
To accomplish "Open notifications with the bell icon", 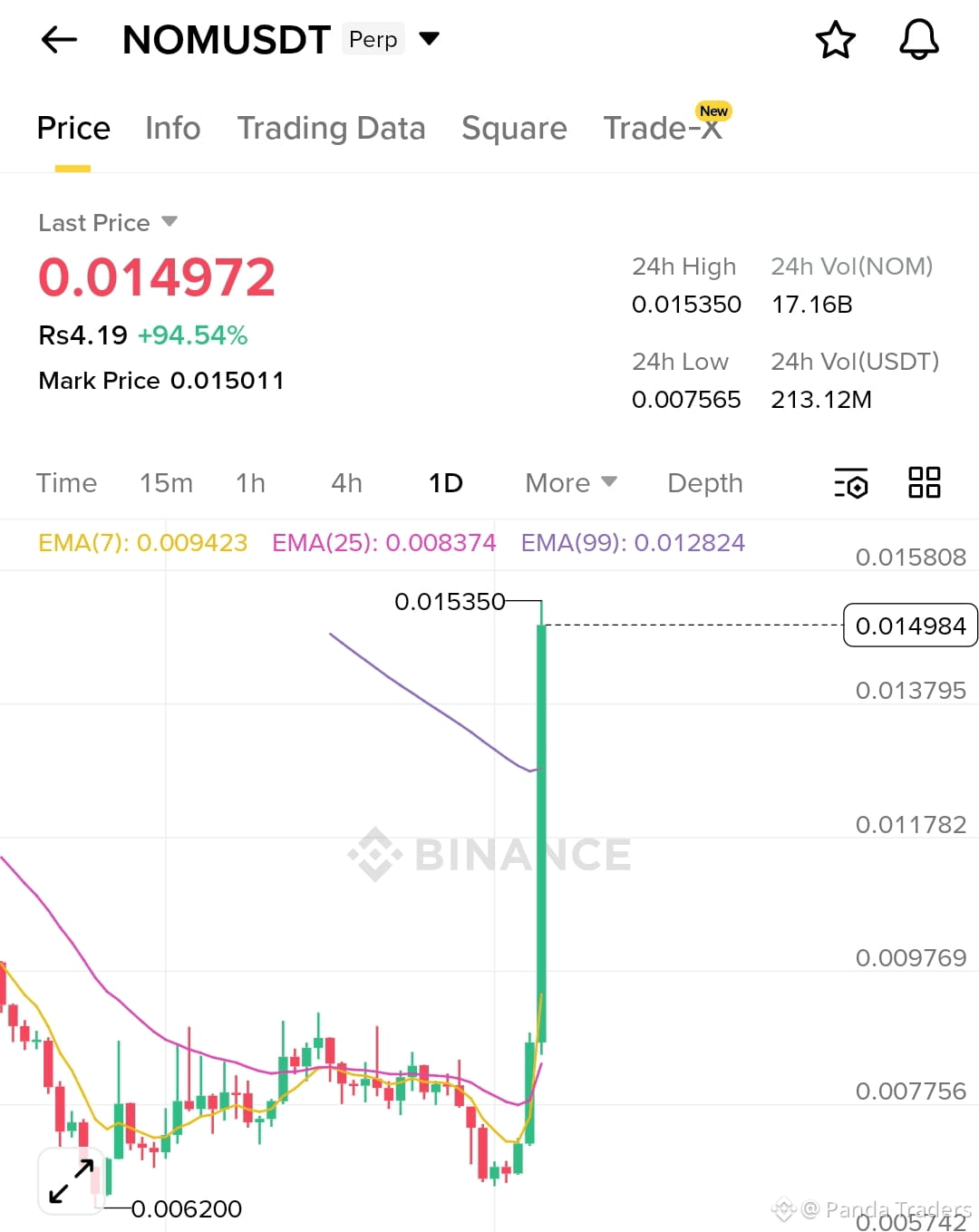I will (919, 39).
